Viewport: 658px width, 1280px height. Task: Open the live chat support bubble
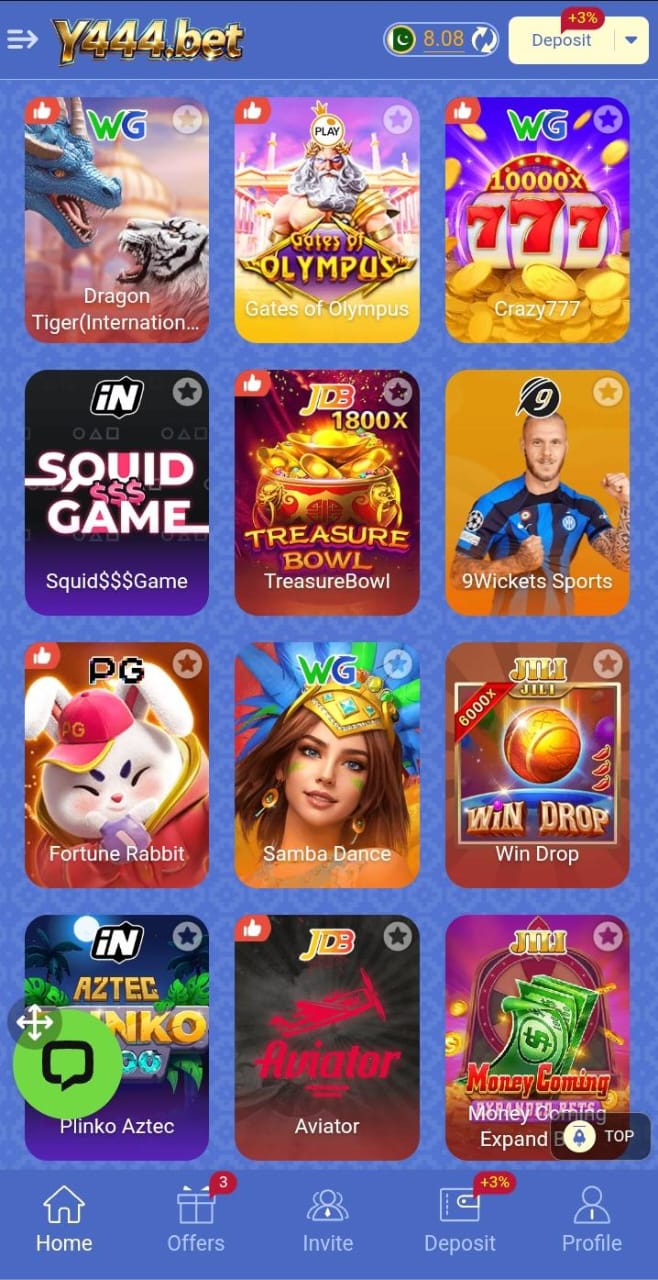tap(67, 1064)
